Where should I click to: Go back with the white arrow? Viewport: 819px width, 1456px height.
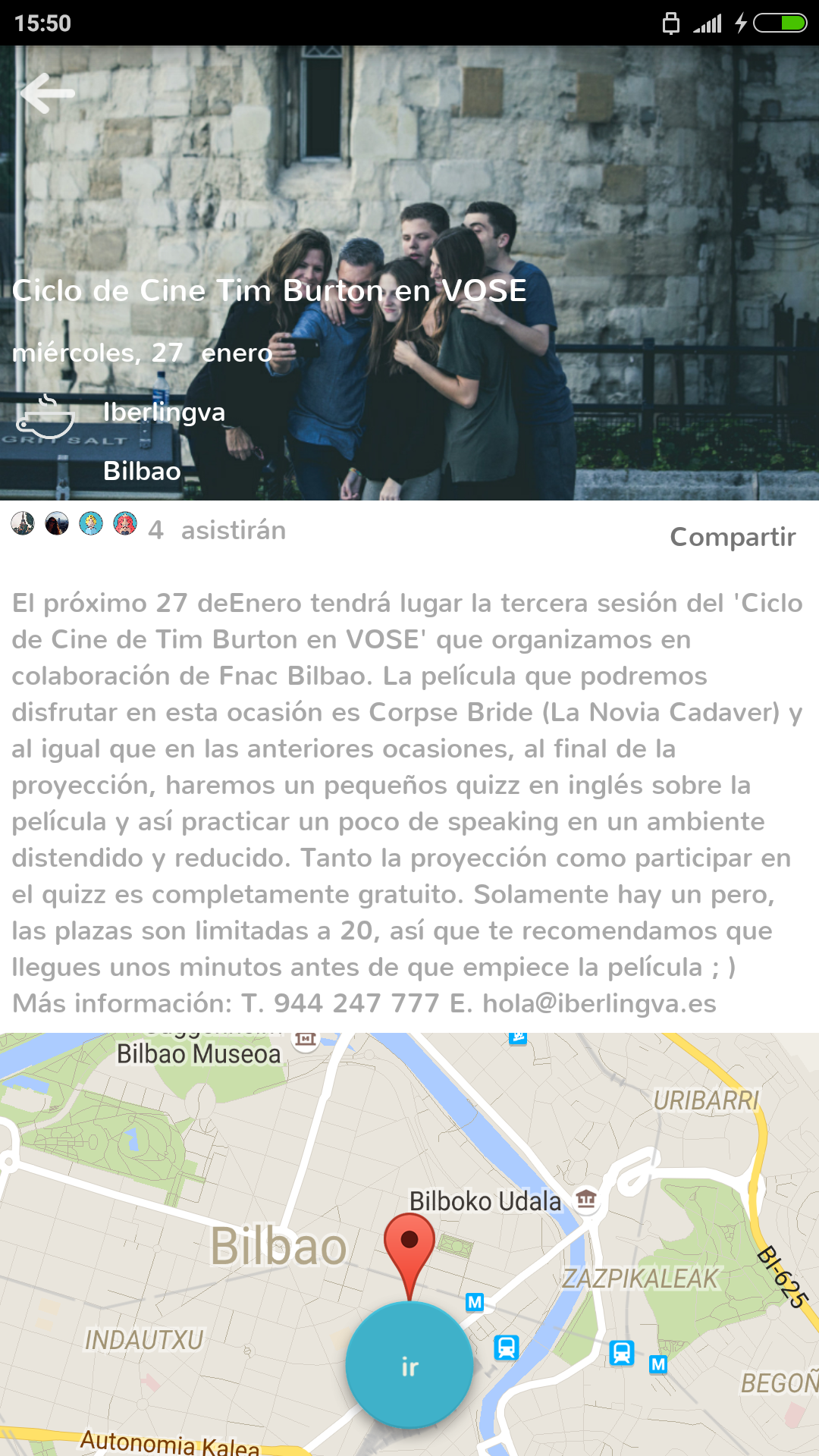48,94
